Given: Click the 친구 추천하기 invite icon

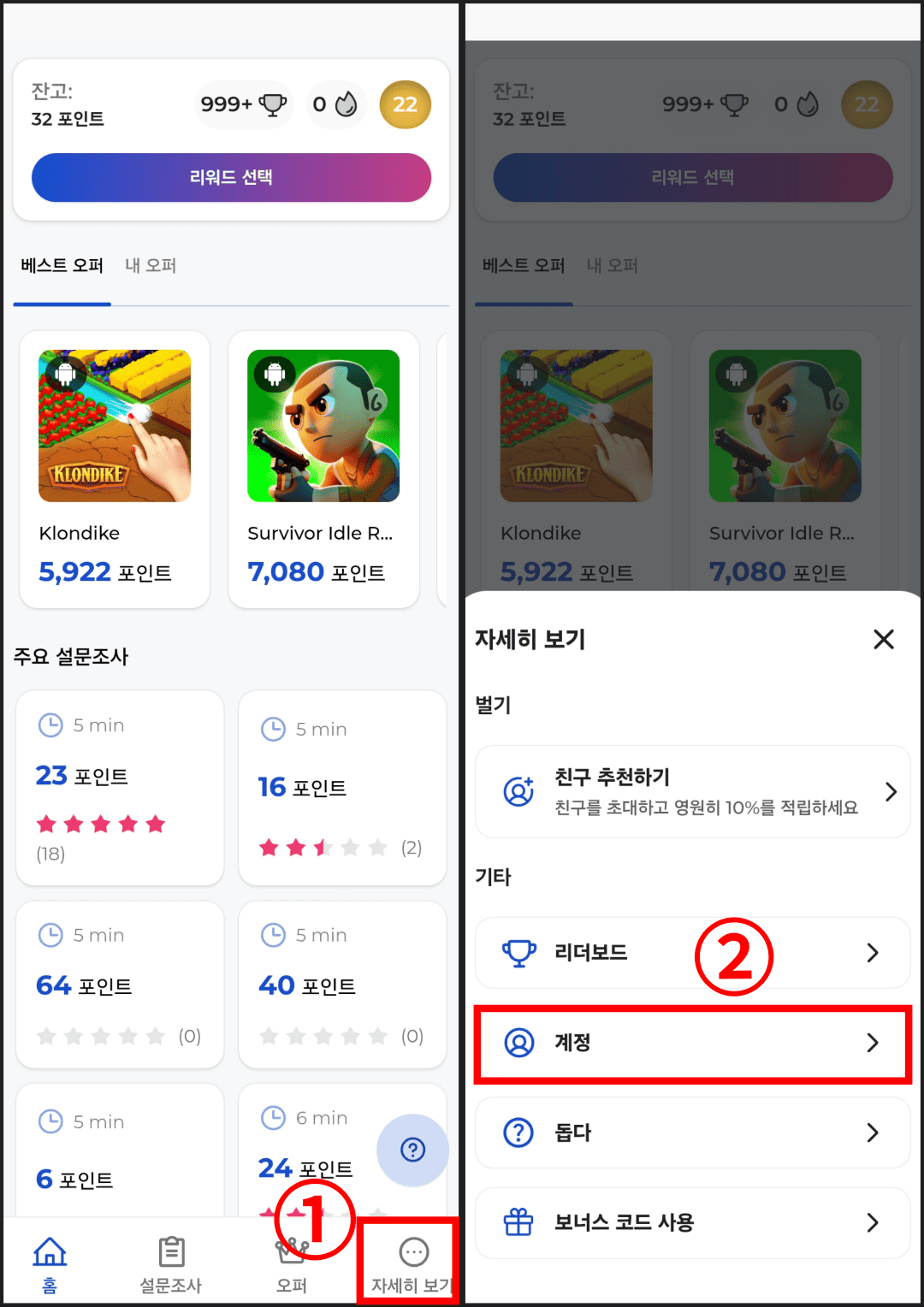Looking at the screenshot, I should pyautogui.click(x=517, y=790).
